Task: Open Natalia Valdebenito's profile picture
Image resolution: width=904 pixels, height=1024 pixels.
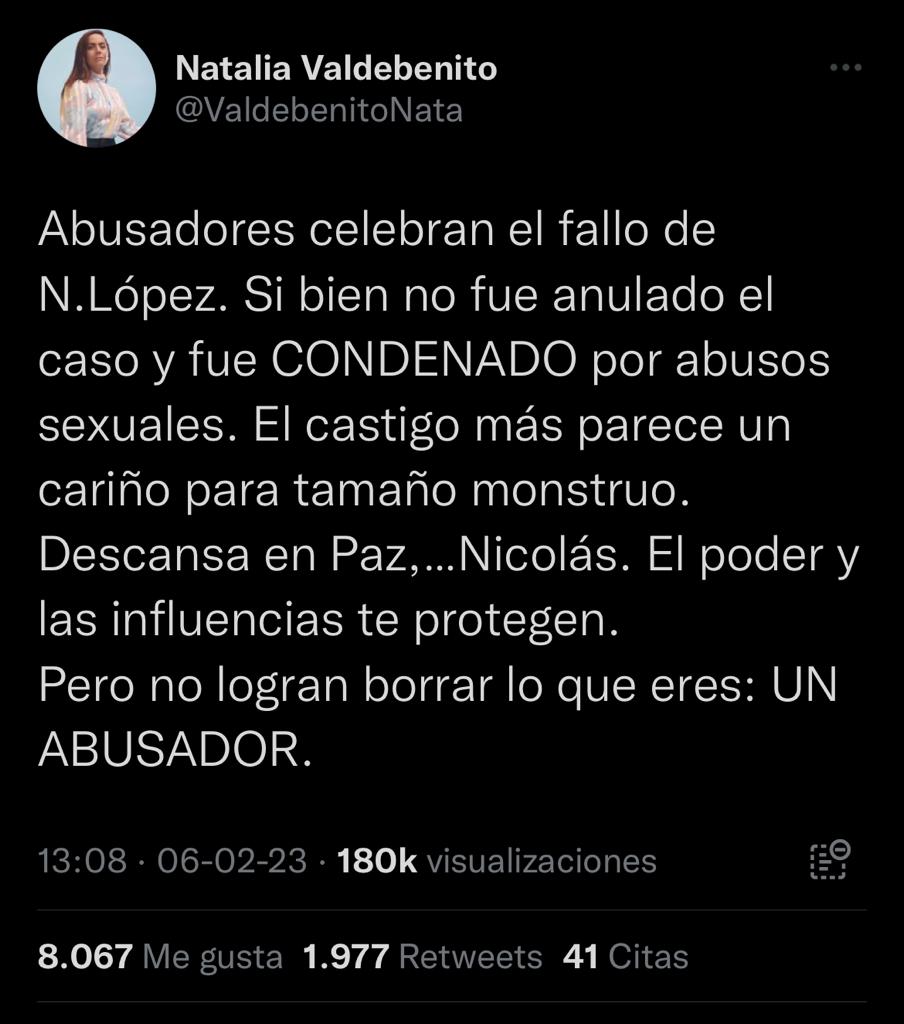Action: [97, 88]
